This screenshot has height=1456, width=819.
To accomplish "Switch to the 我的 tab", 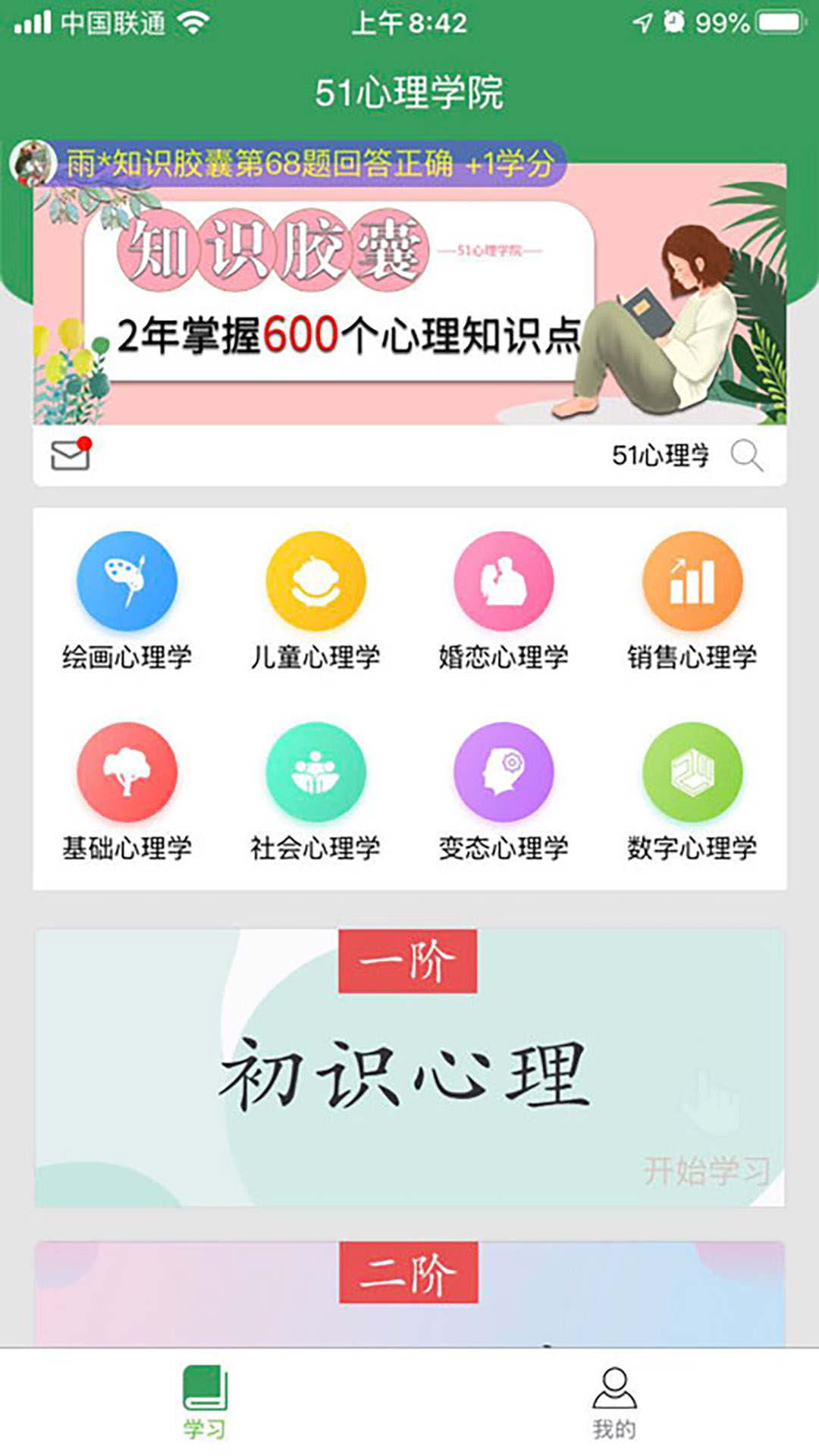I will click(x=614, y=1401).
